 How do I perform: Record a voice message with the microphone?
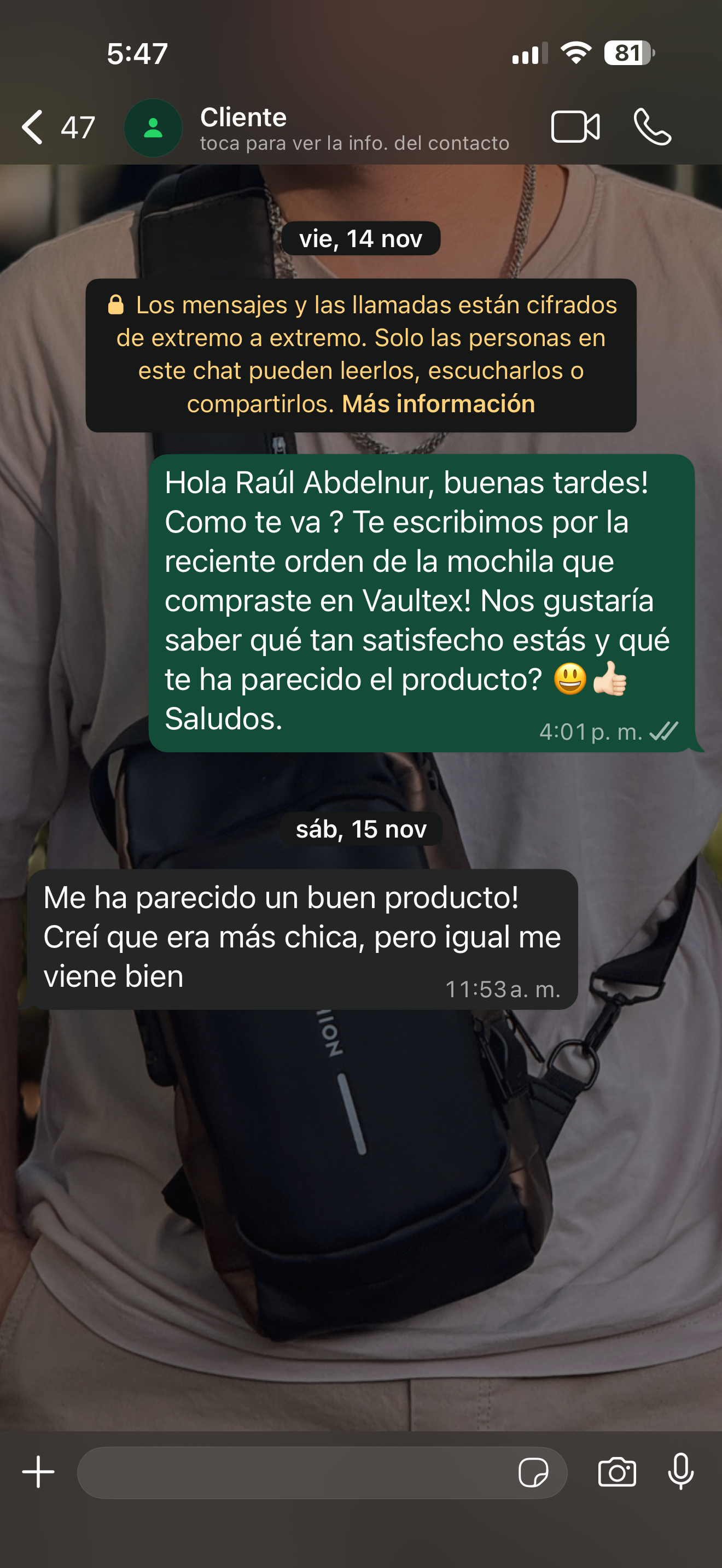point(680,1471)
